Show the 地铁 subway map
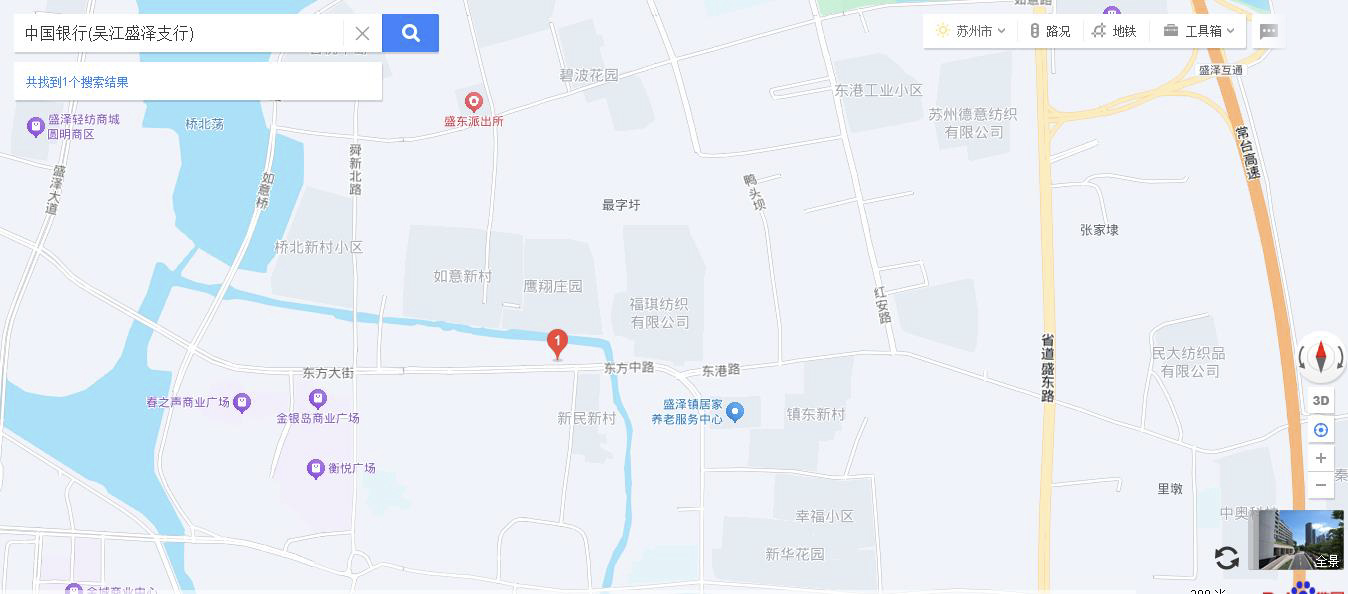 pos(1115,31)
